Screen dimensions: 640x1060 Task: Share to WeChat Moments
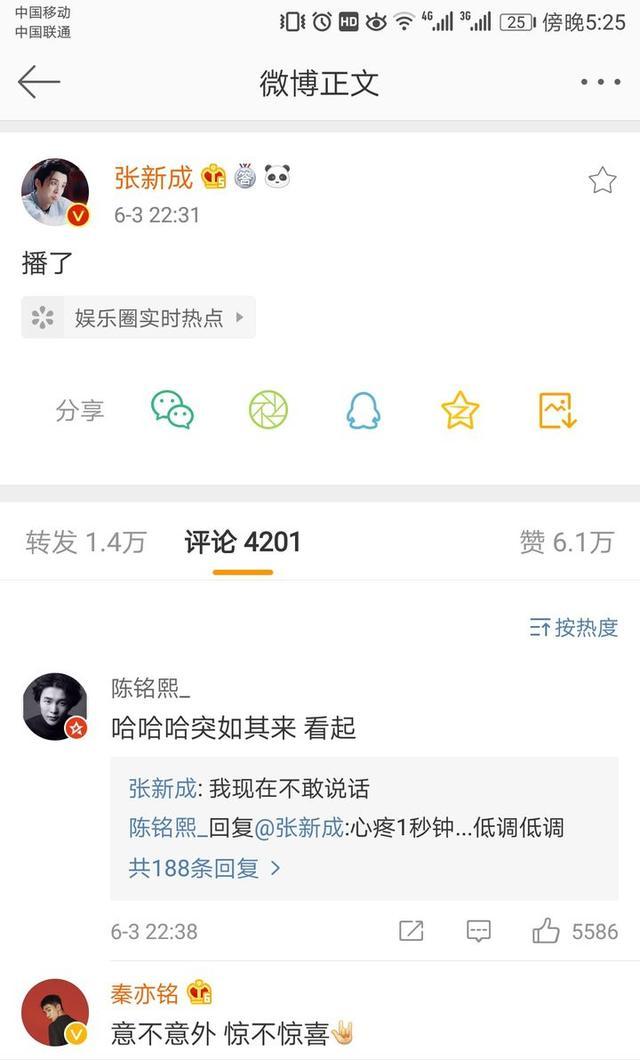pos(268,410)
